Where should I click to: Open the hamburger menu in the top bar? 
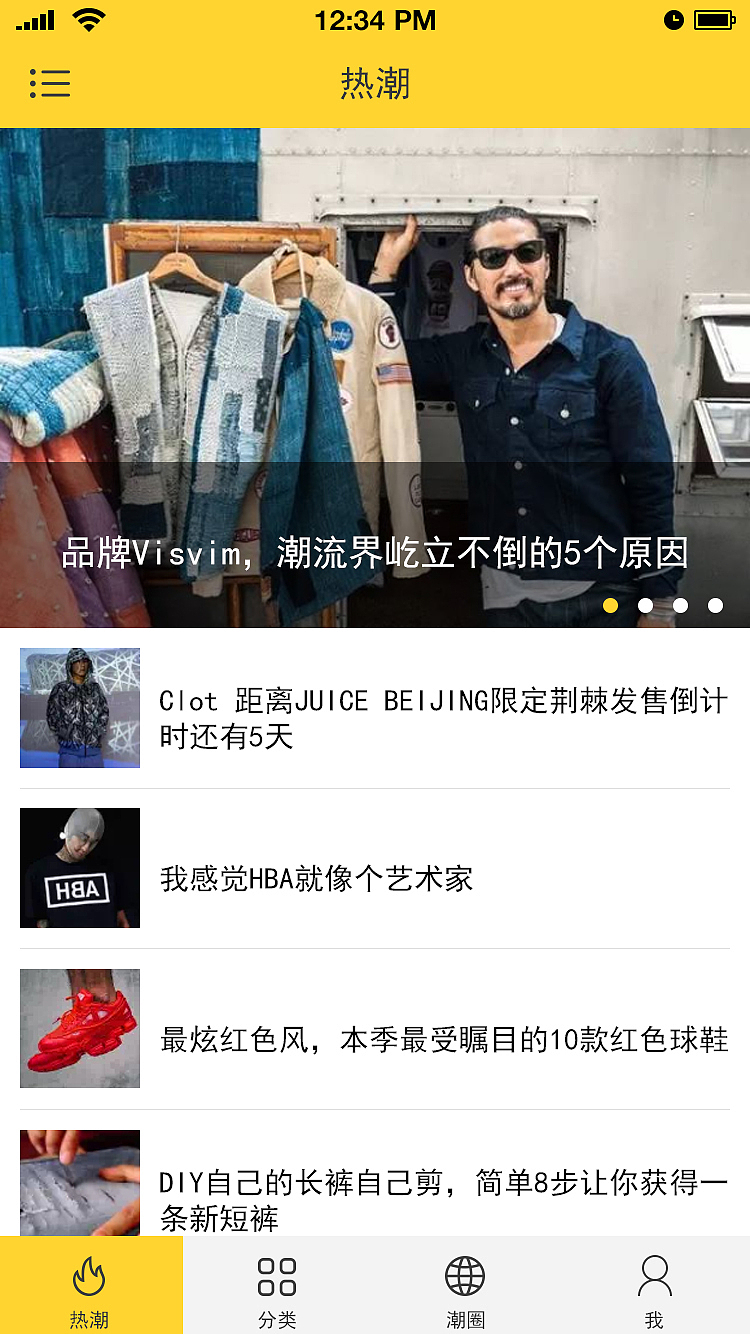[50, 84]
